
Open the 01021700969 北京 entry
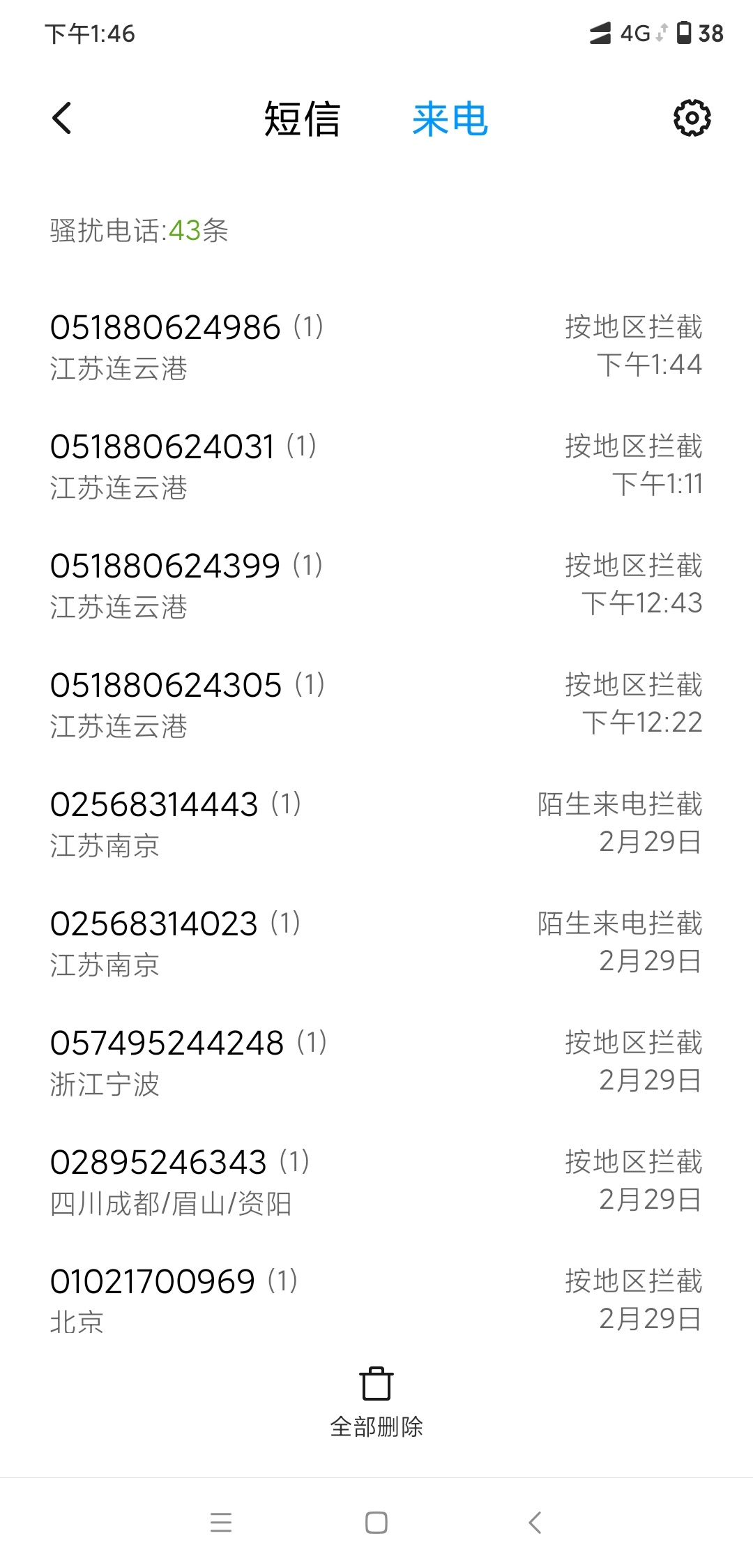coord(376,1301)
